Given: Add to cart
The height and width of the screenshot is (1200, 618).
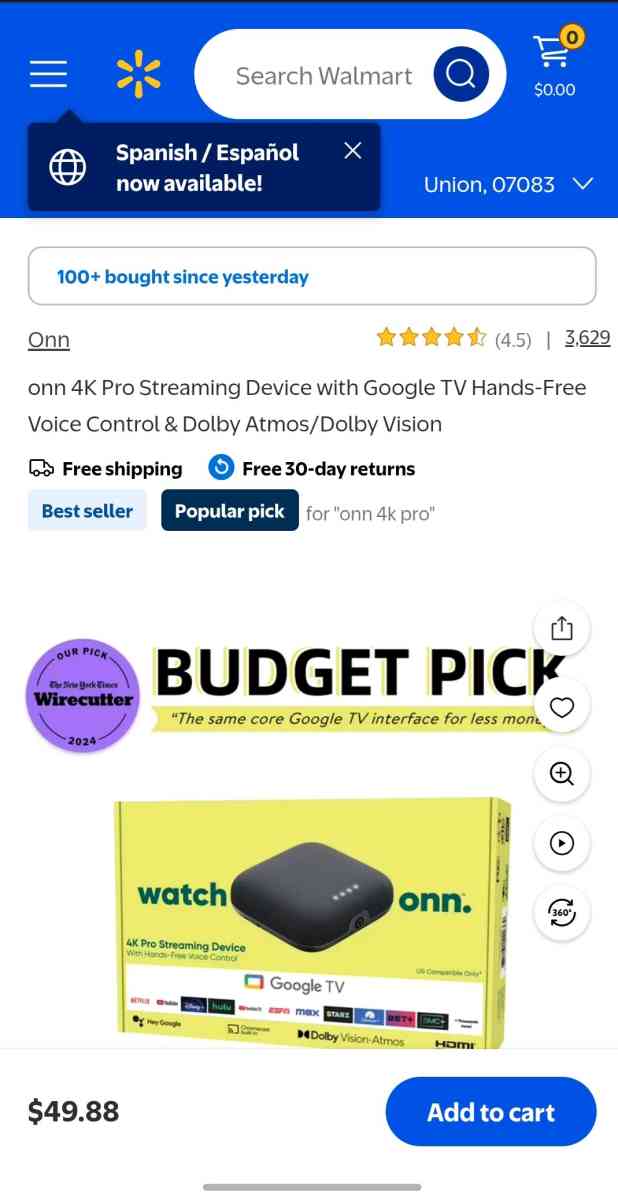Looking at the screenshot, I should (490, 1112).
